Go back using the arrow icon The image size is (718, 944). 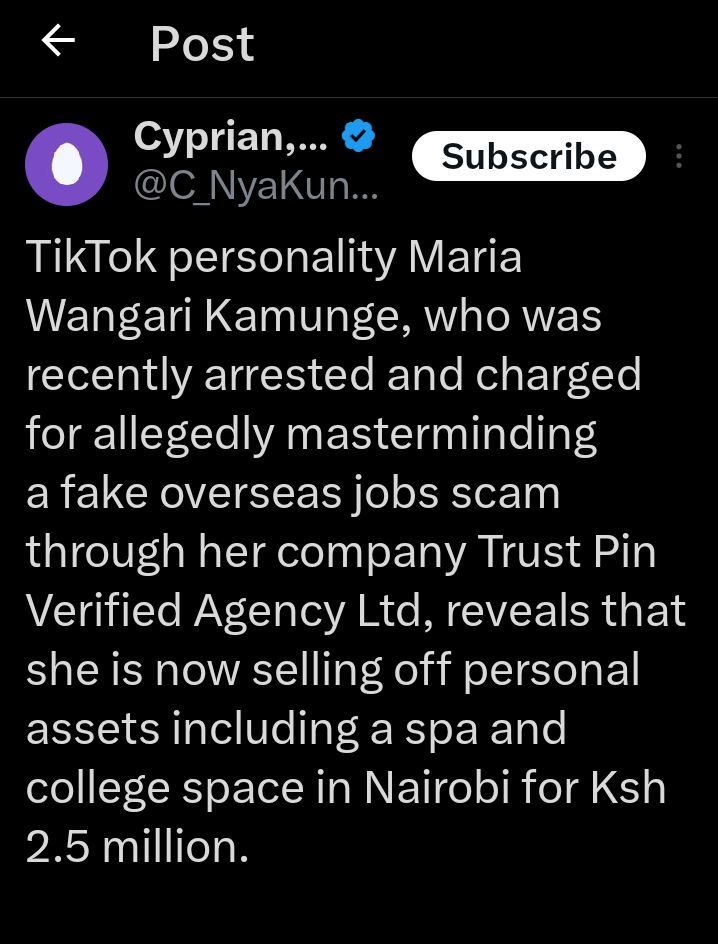(58, 42)
